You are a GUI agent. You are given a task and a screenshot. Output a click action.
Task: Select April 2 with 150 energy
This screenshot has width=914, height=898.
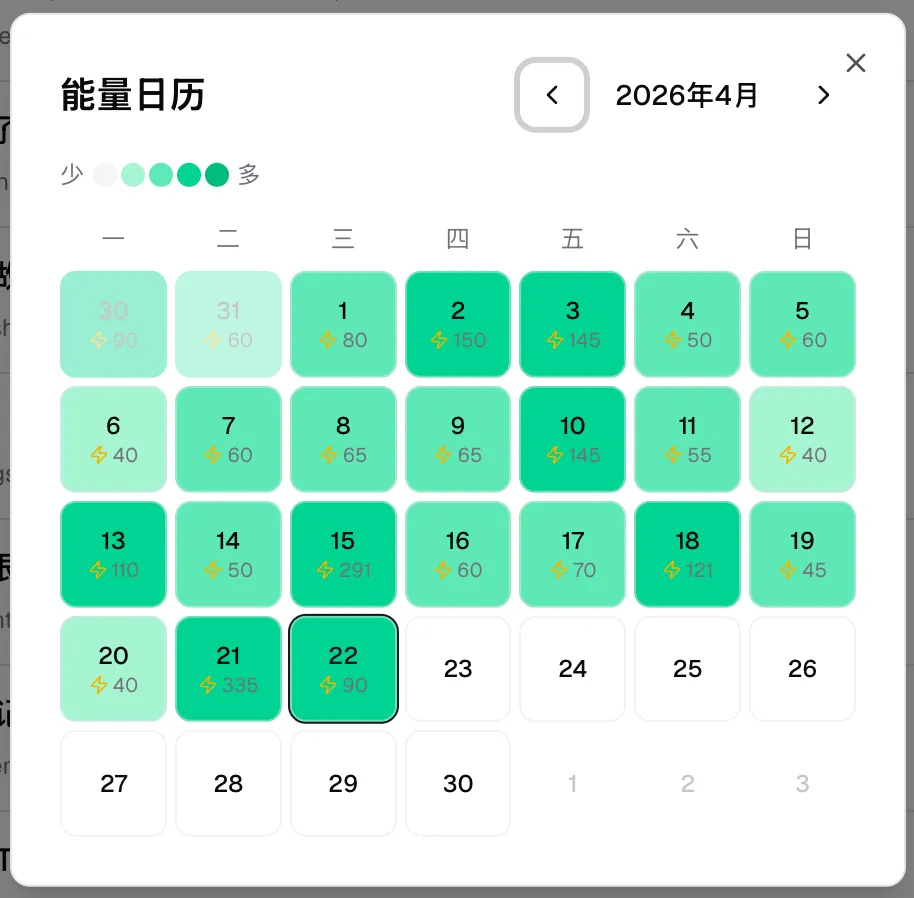pyautogui.click(x=458, y=324)
